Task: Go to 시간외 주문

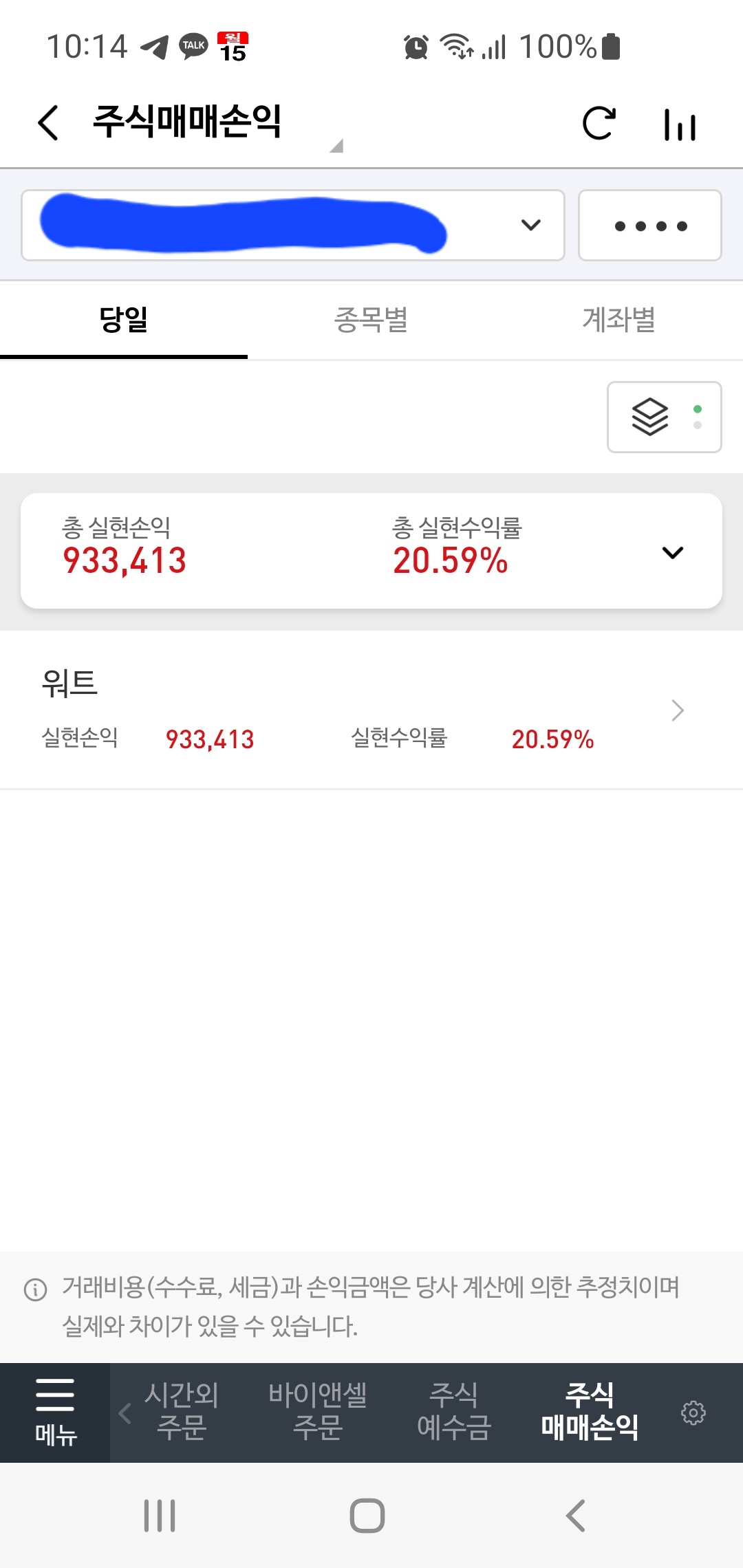Action: pyautogui.click(x=181, y=1411)
